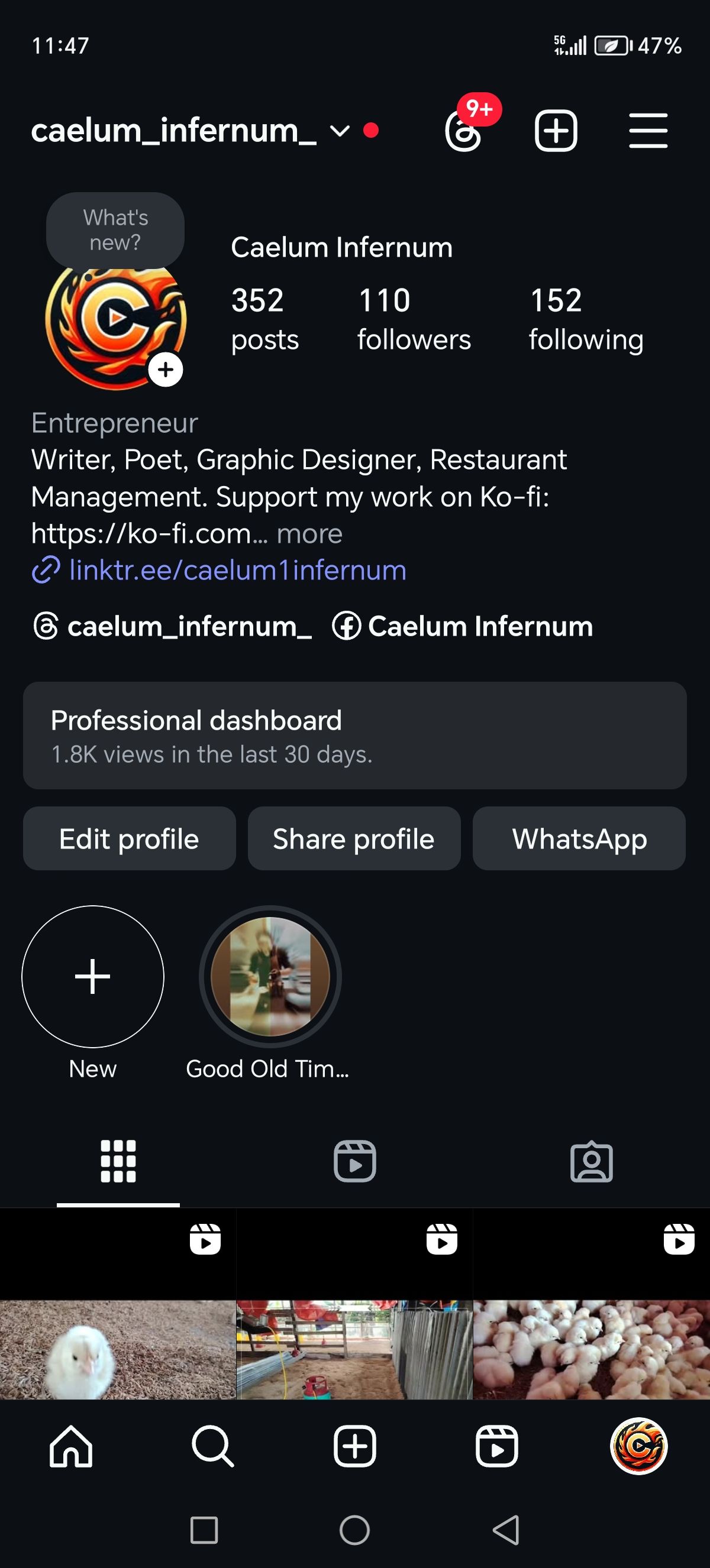Open the Threads icon with 9+ badge
710x1568 pixels.
464,130
